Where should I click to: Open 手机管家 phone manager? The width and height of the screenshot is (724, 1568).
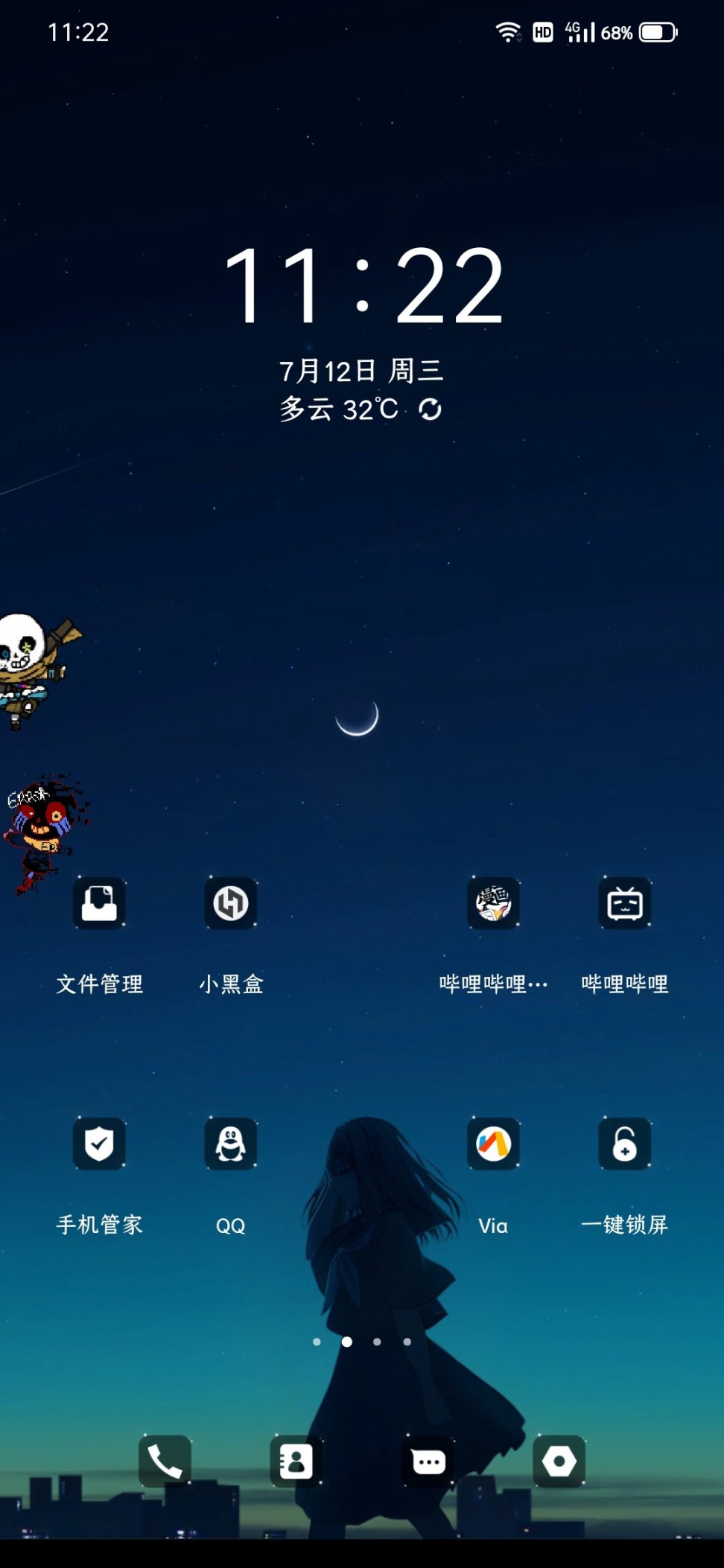pyautogui.click(x=99, y=1144)
